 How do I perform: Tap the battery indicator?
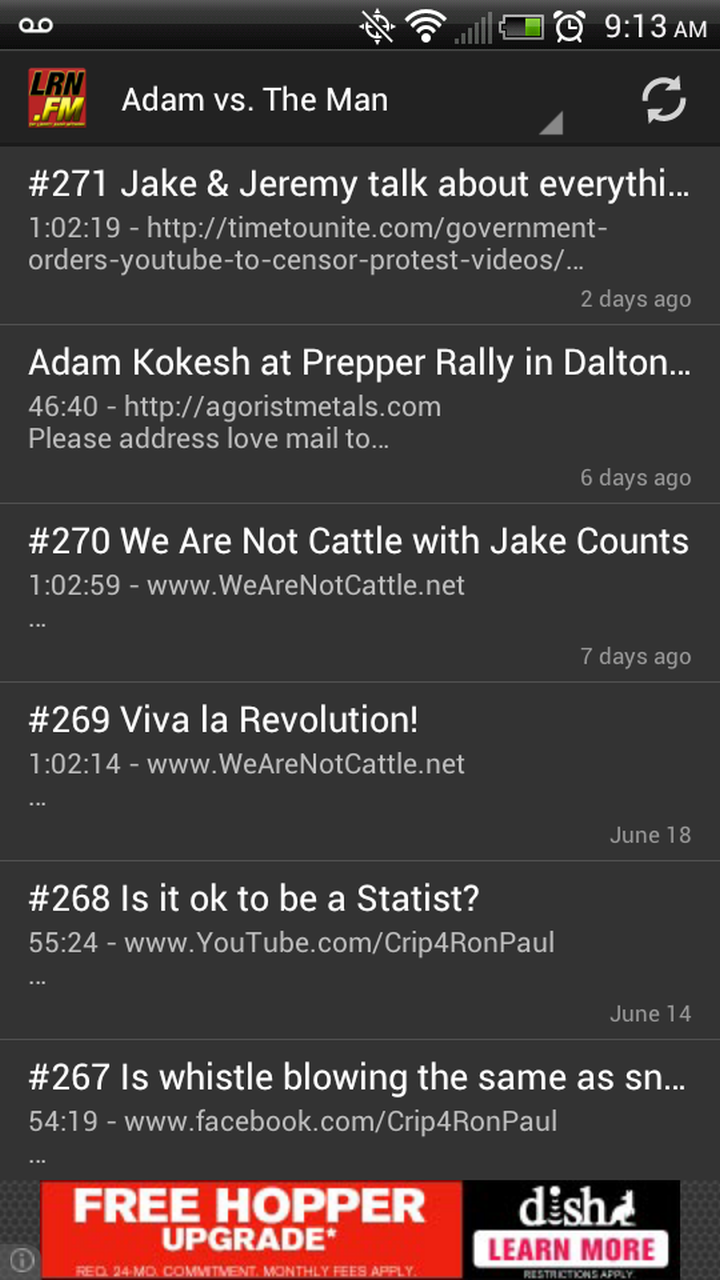[520, 25]
